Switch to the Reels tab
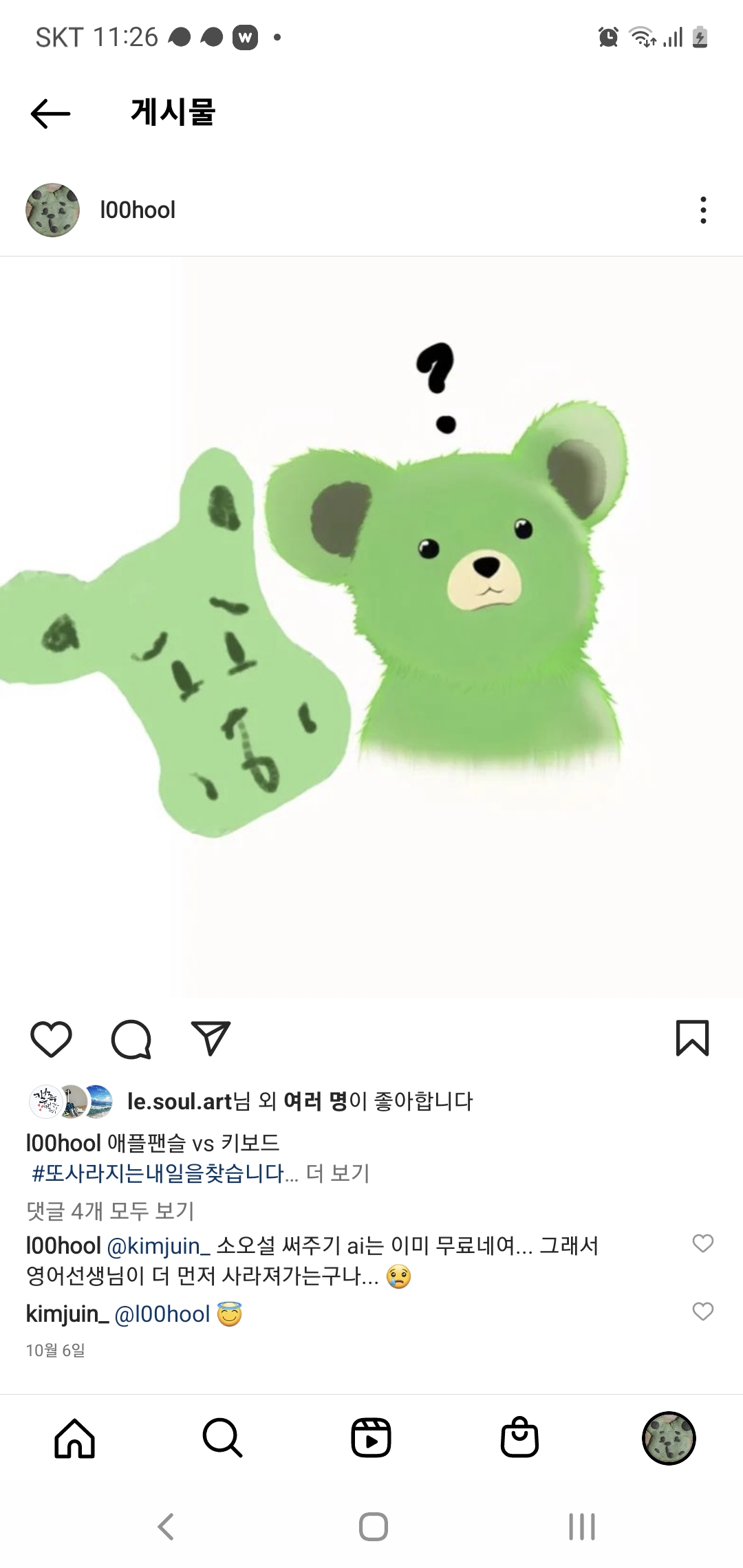 click(371, 1438)
